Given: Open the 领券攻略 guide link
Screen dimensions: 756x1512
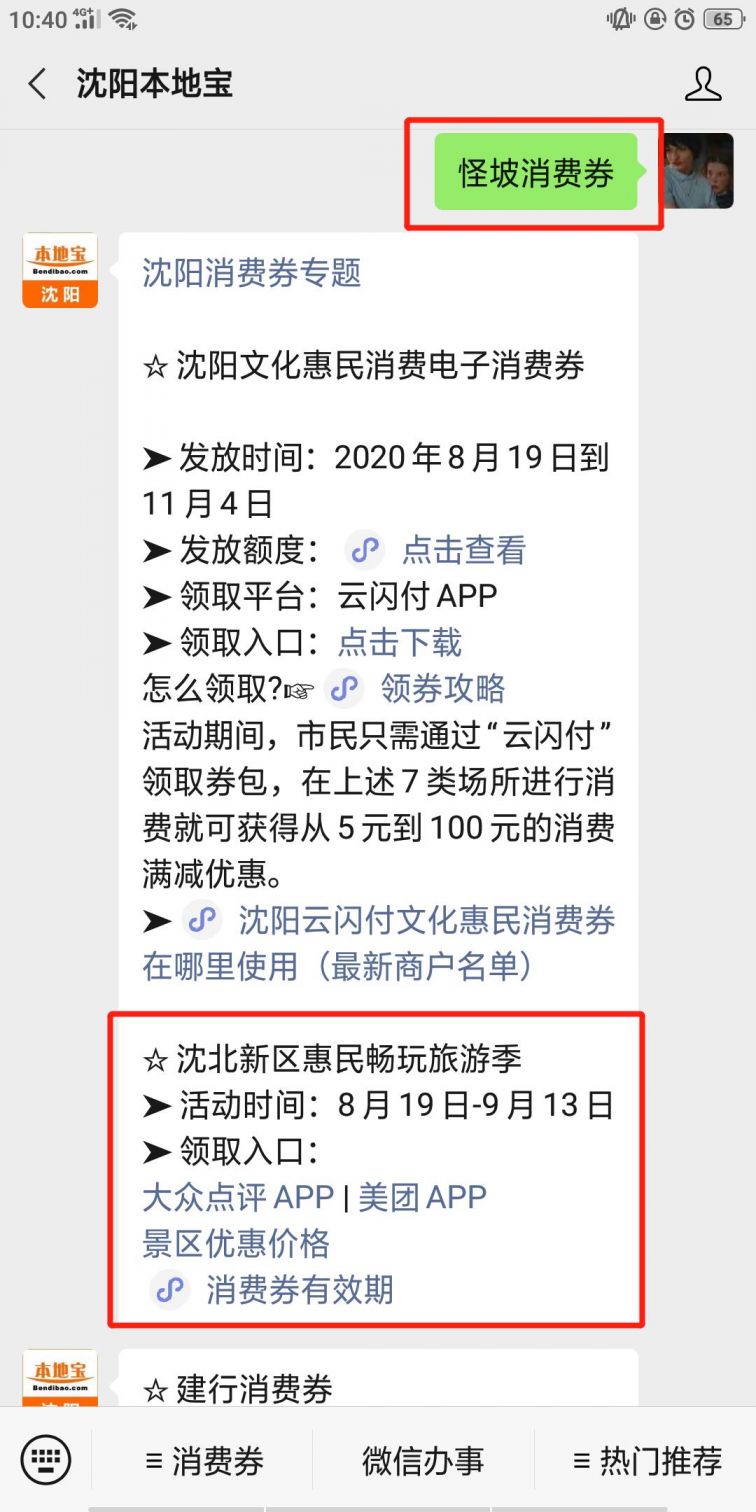Looking at the screenshot, I should (x=442, y=689).
